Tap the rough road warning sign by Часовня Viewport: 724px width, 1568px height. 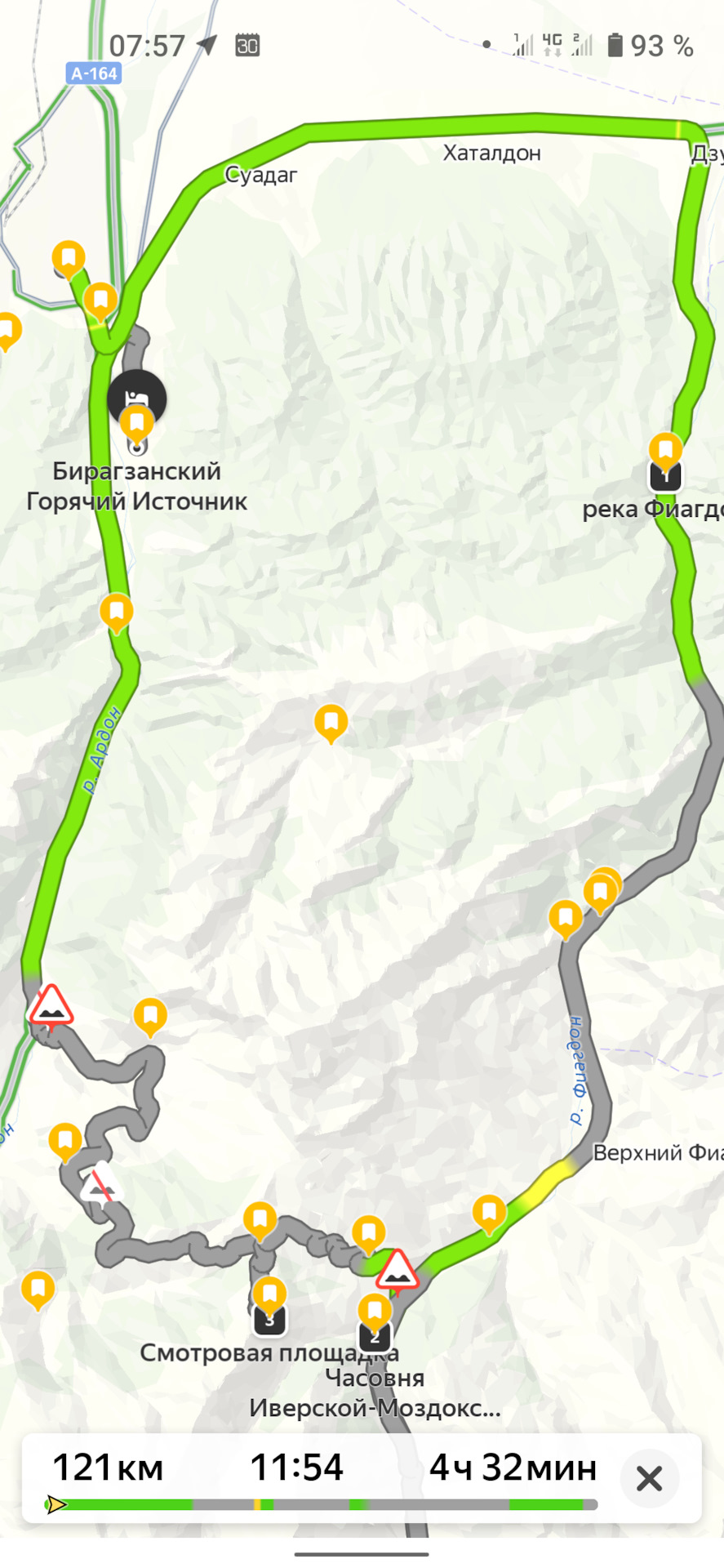pyautogui.click(x=397, y=1271)
